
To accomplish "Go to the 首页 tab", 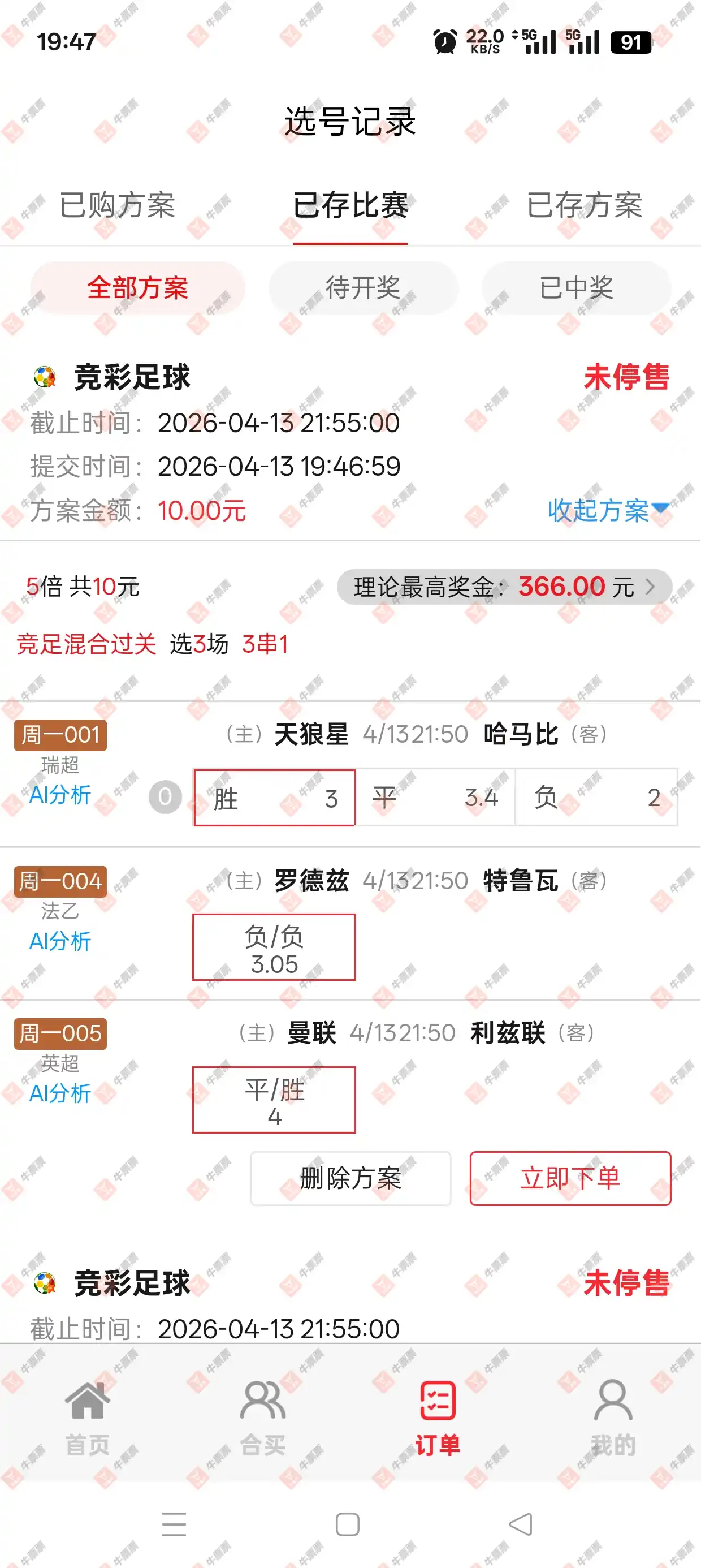I will pyautogui.click(x=88, y=1418).
